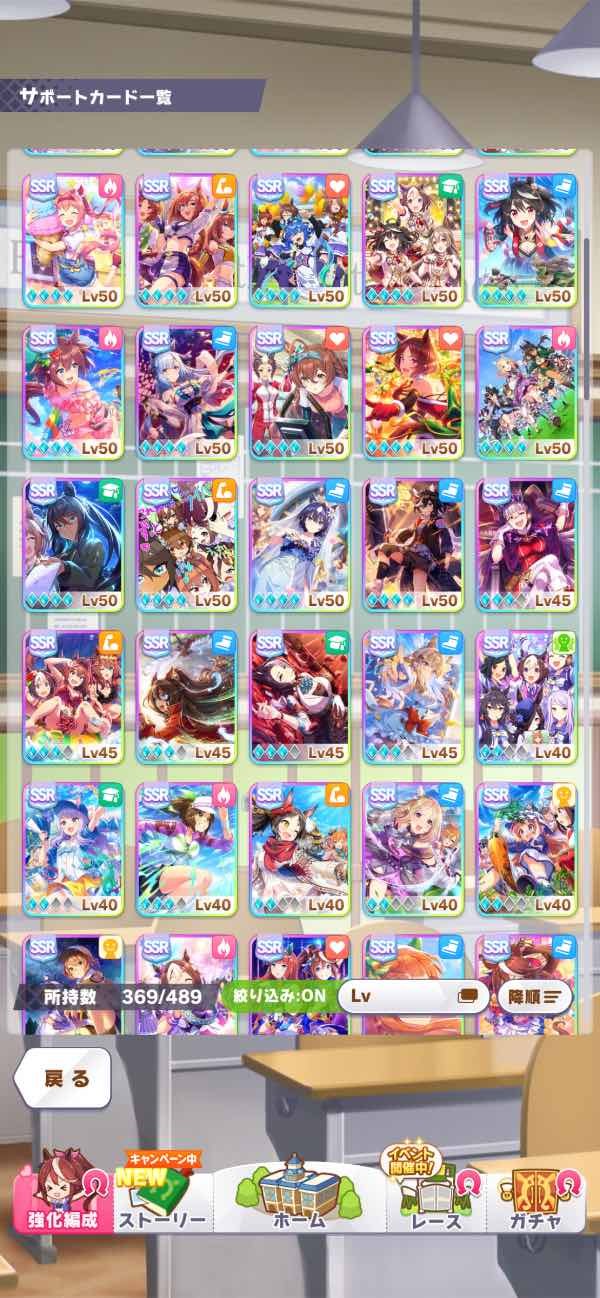Return to the ホーム tab
The image size is (600, 1298).
(298, 1200)
